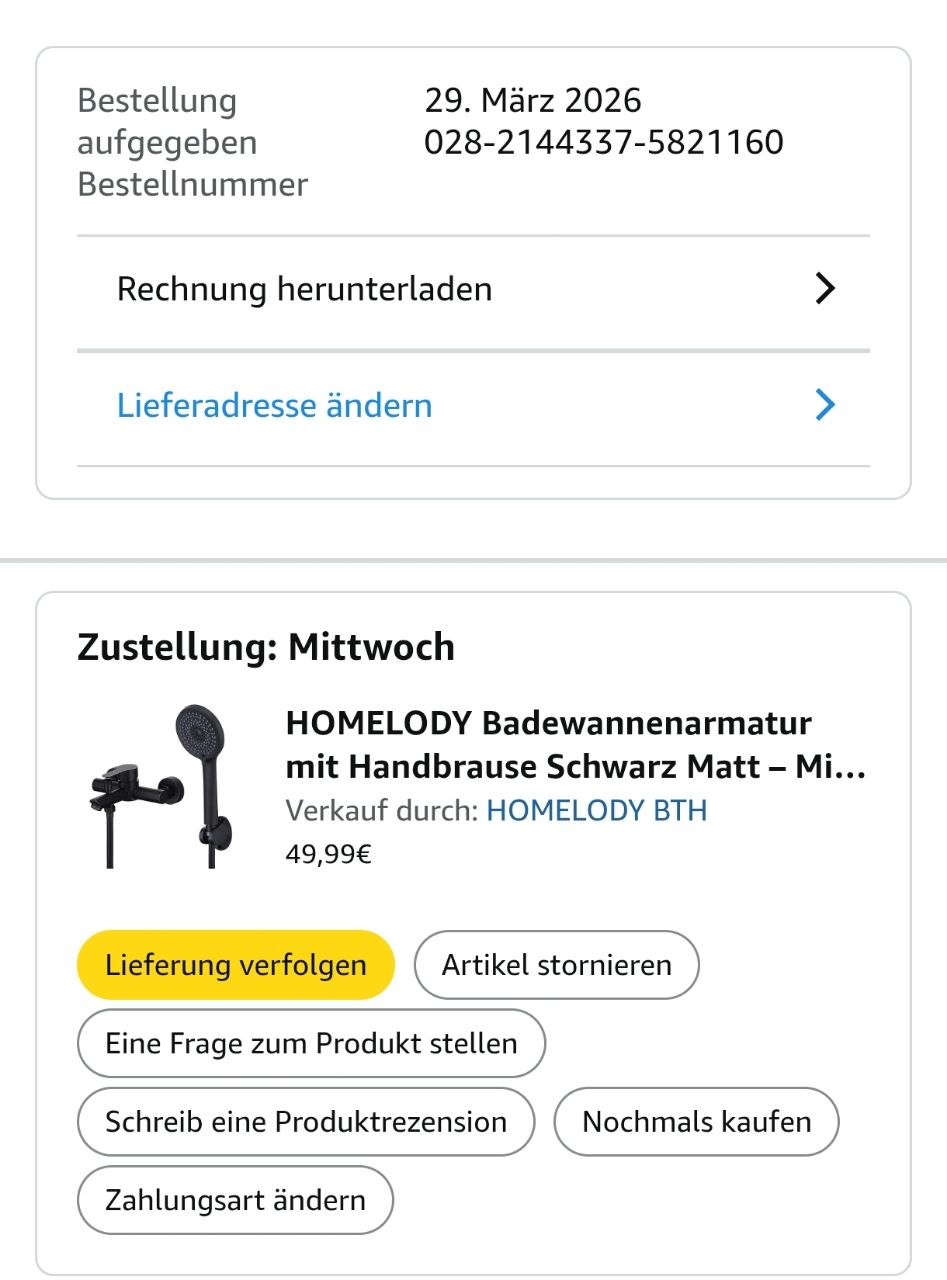Tap Lieferung verfolgen button
This screenshot has width=947, height=1280.
click(236, 965)
